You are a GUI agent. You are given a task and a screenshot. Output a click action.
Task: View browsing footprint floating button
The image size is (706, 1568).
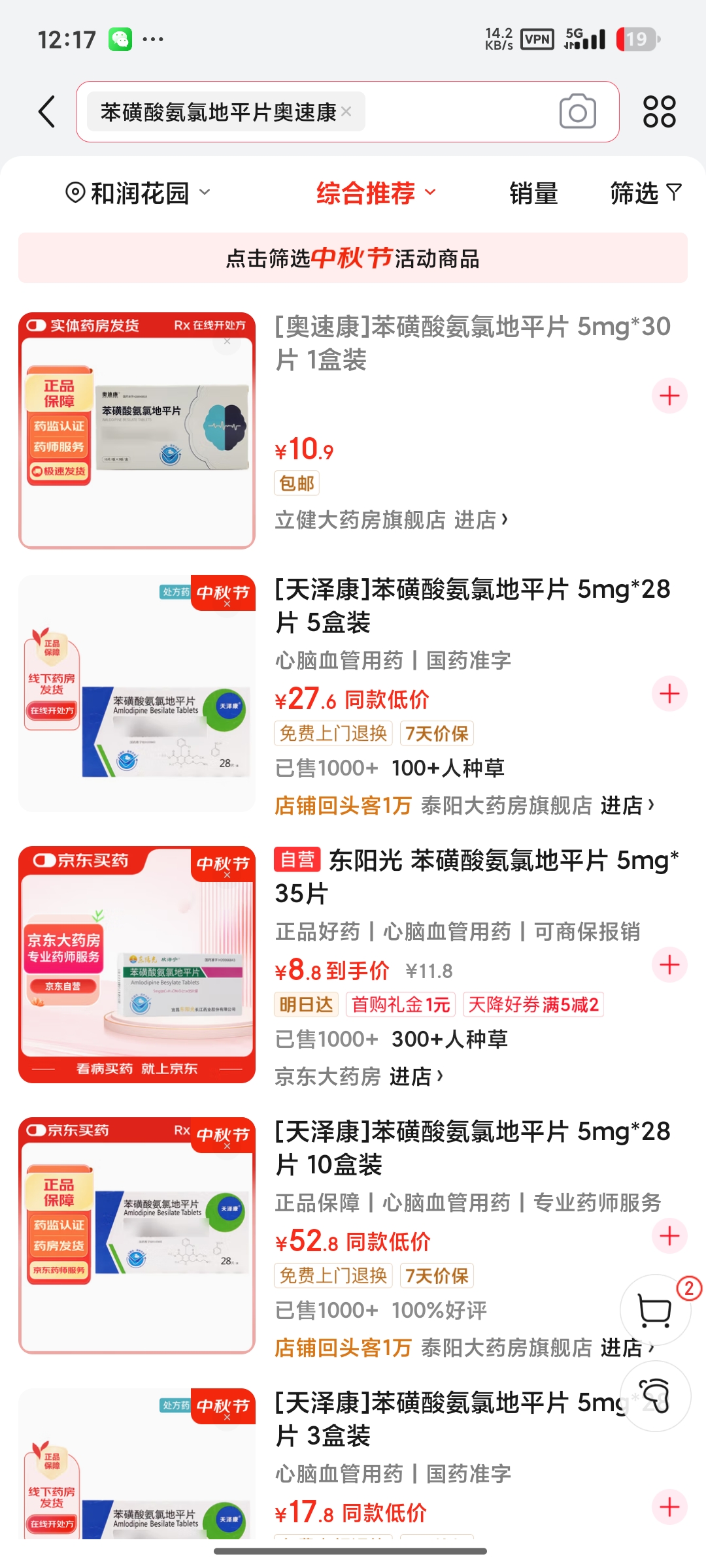[x=655, y=1396]
